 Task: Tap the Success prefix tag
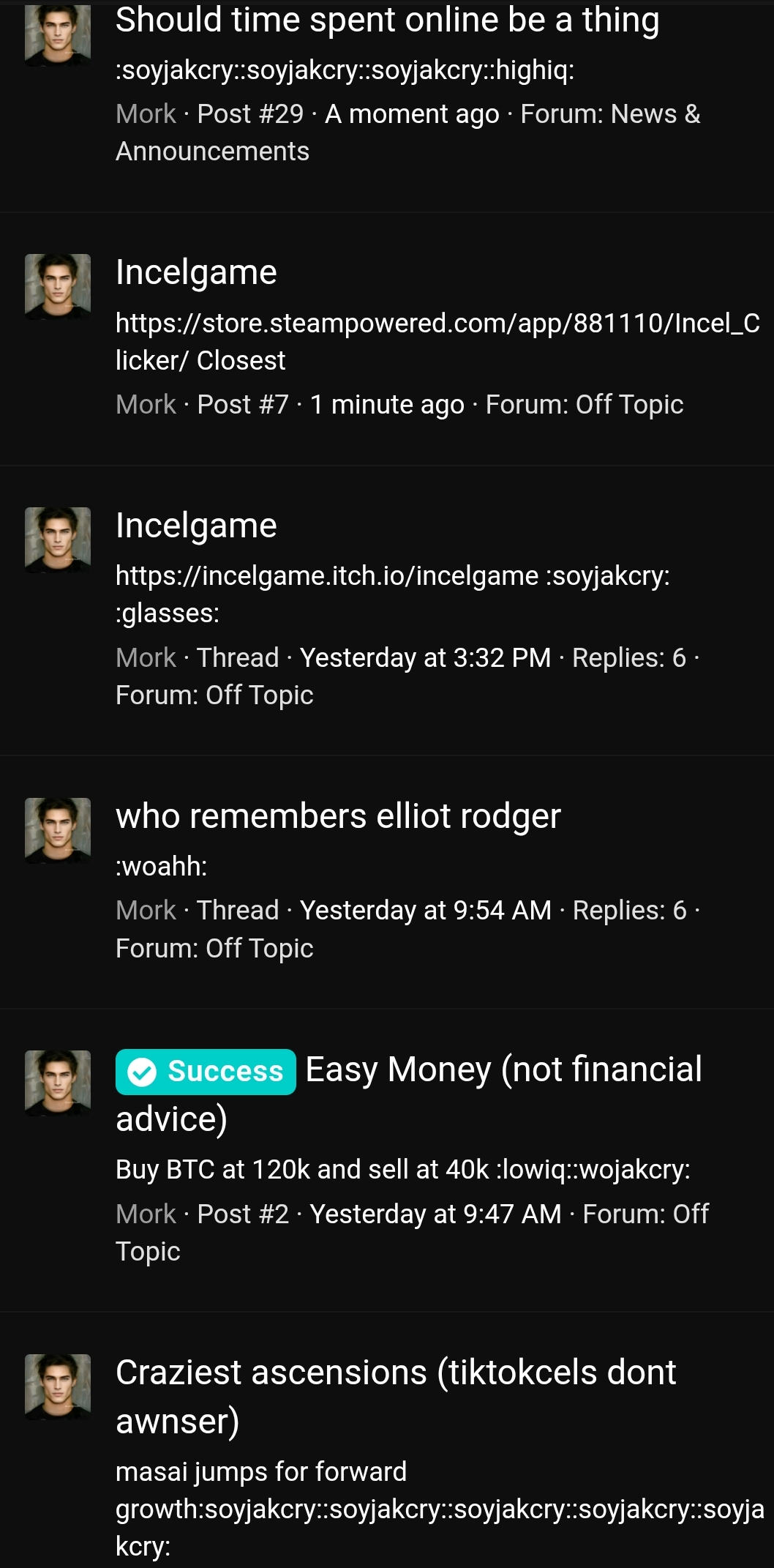point(206,1072)
